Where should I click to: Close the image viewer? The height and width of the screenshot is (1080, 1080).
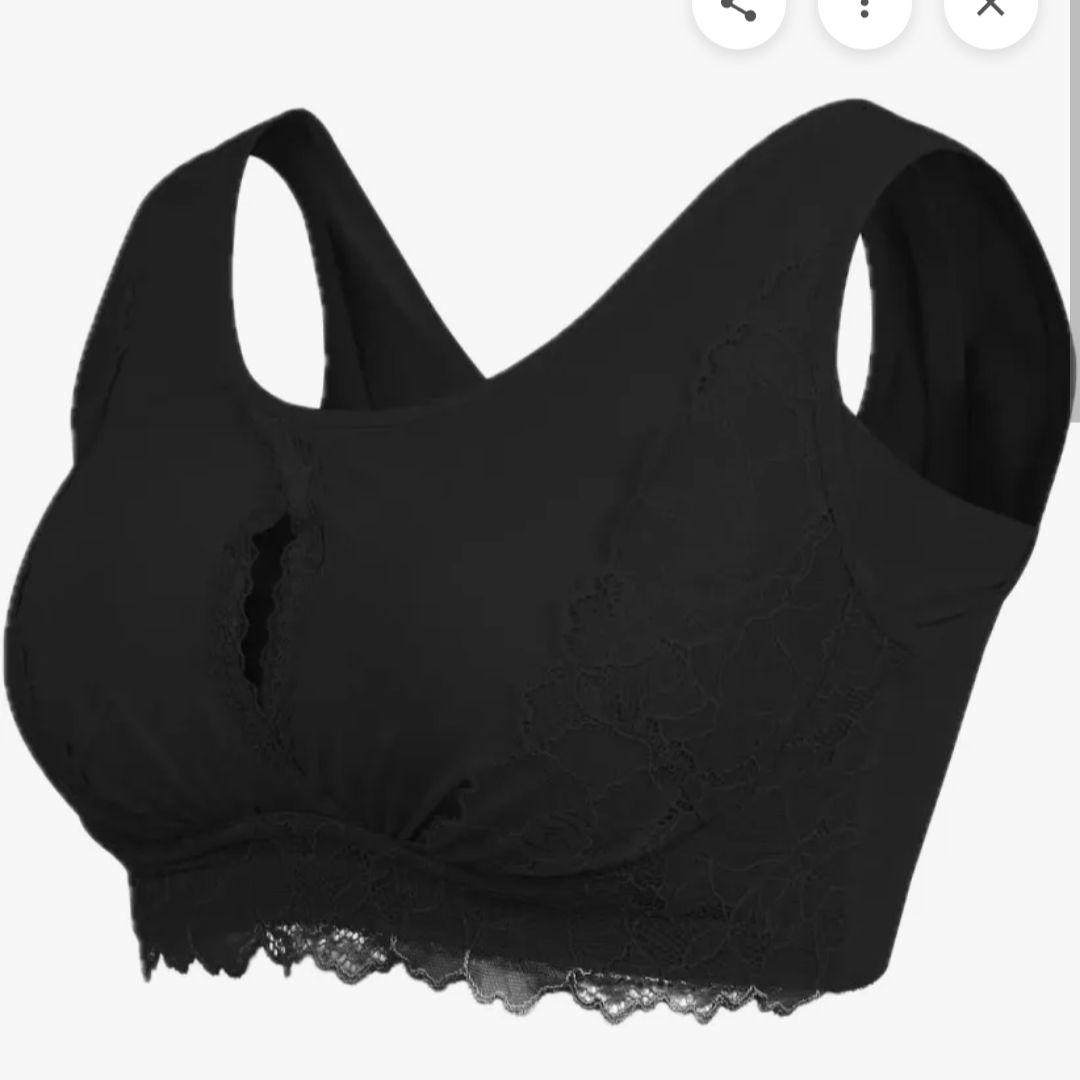pos(990,10)
